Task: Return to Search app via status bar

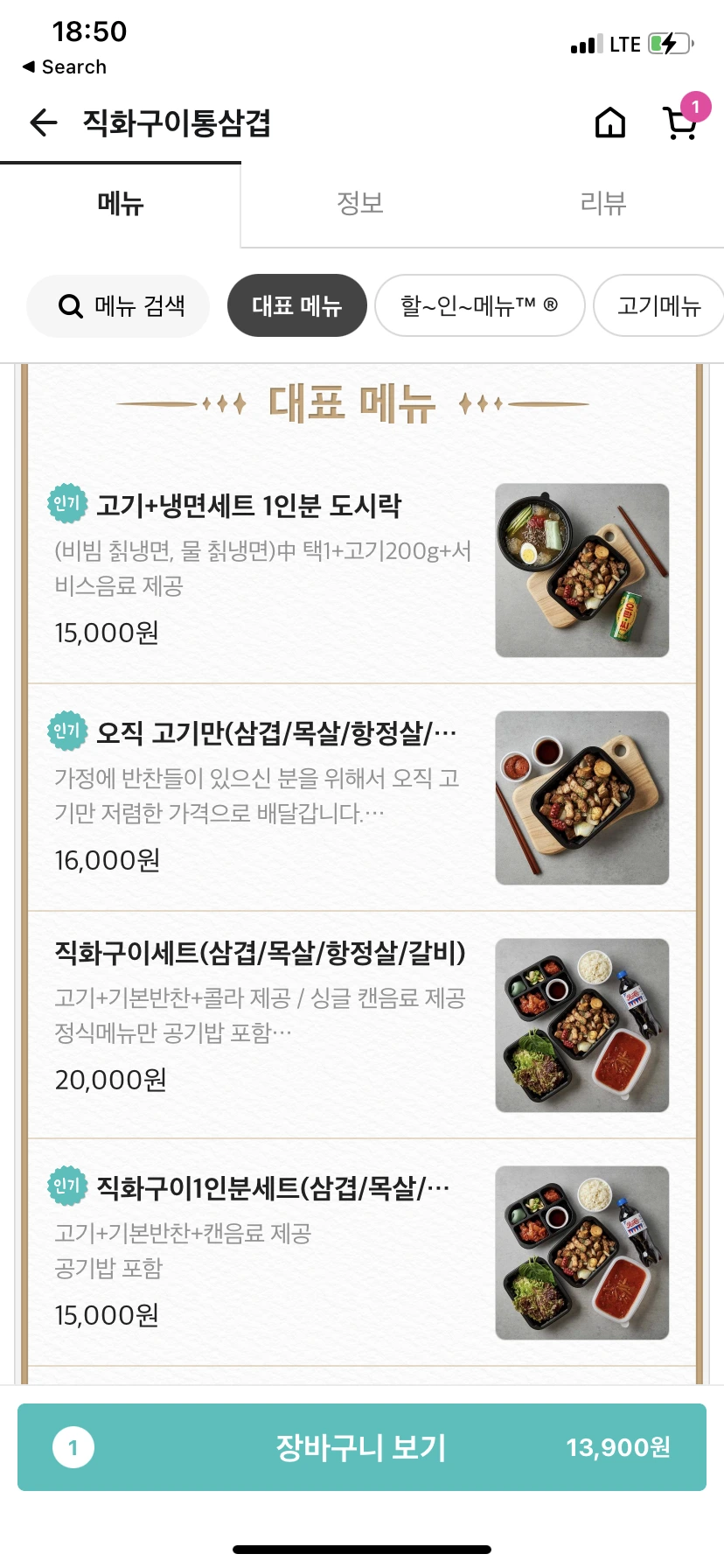Action: pos(65,67)
